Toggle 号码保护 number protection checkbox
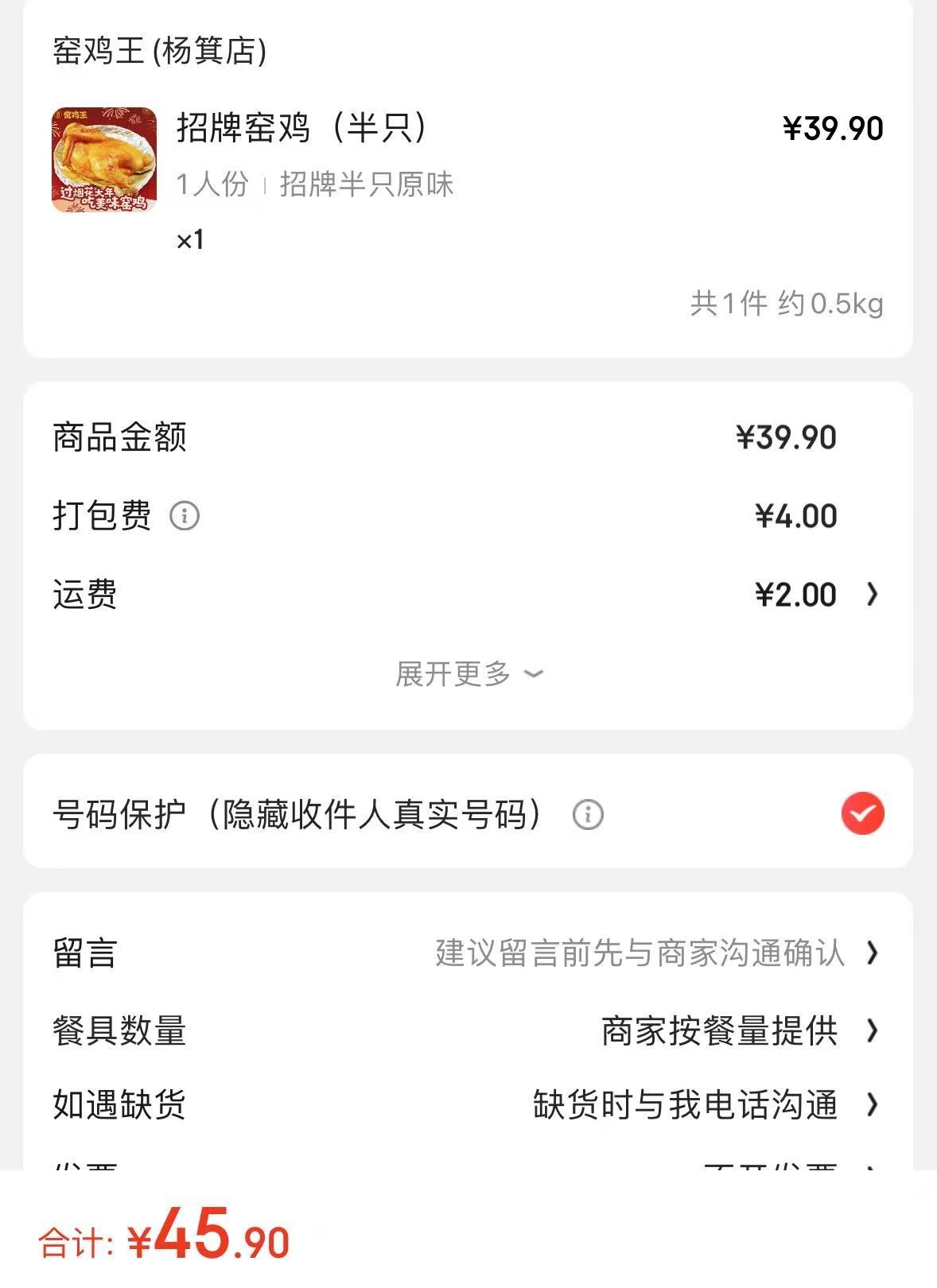The height and width of the screenshot is (1288, 937). [x=862, y=814]
